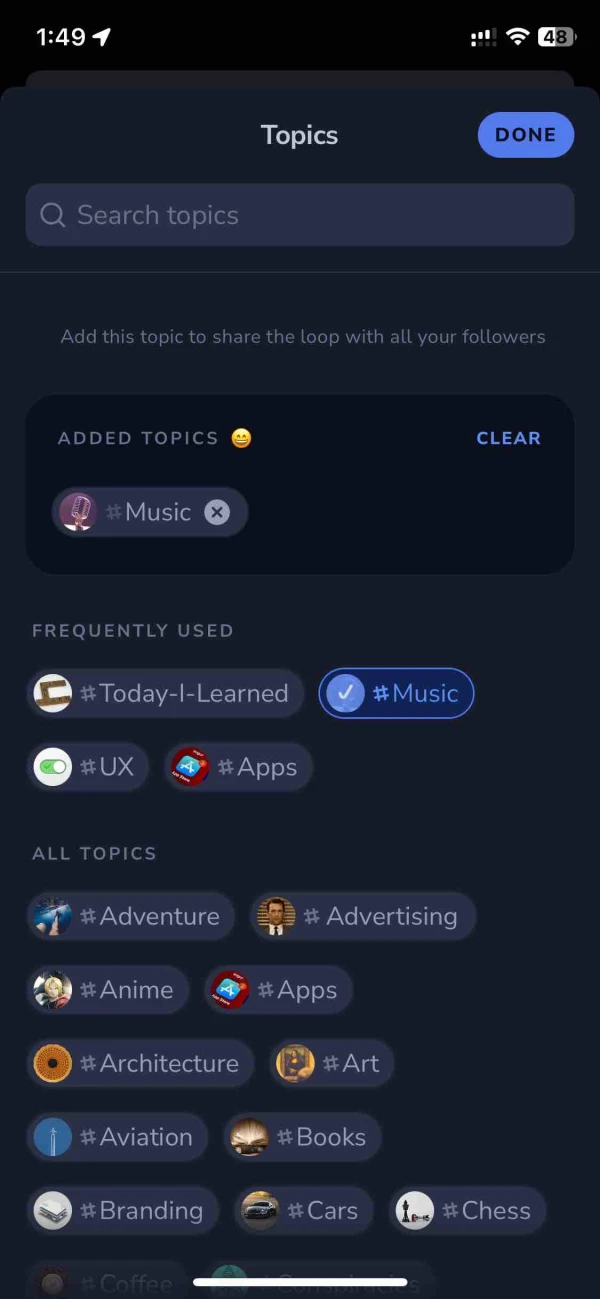Pick the #Books topic
This screenshot has height=1299, width=600.
tap(302, 1137)
